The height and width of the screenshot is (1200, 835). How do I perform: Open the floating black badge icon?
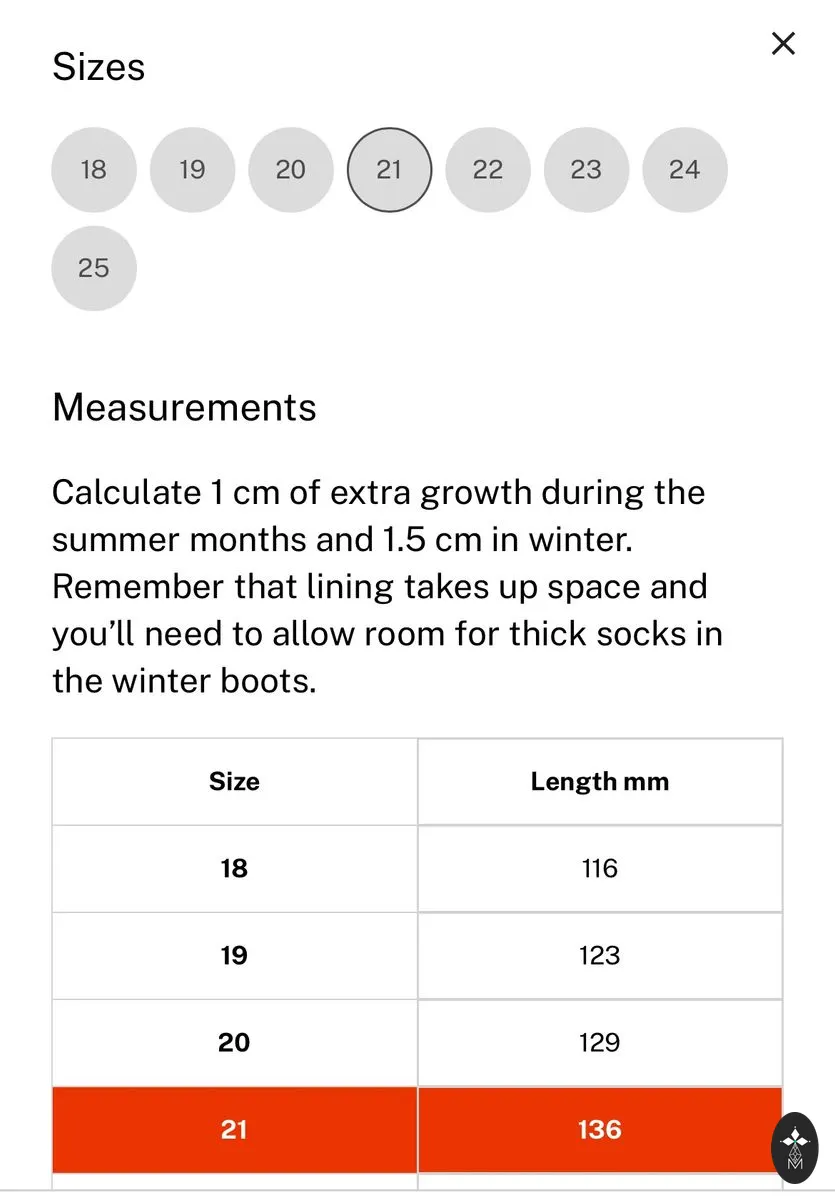click(795, 1148)
